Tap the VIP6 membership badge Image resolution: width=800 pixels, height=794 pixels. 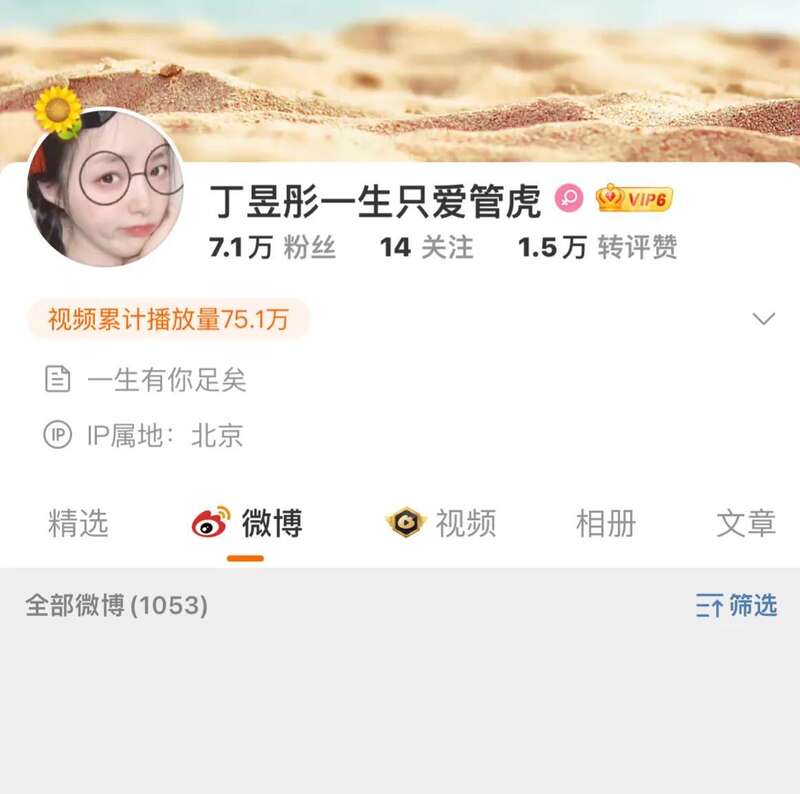pyautogui.click(x=634, y=199)
